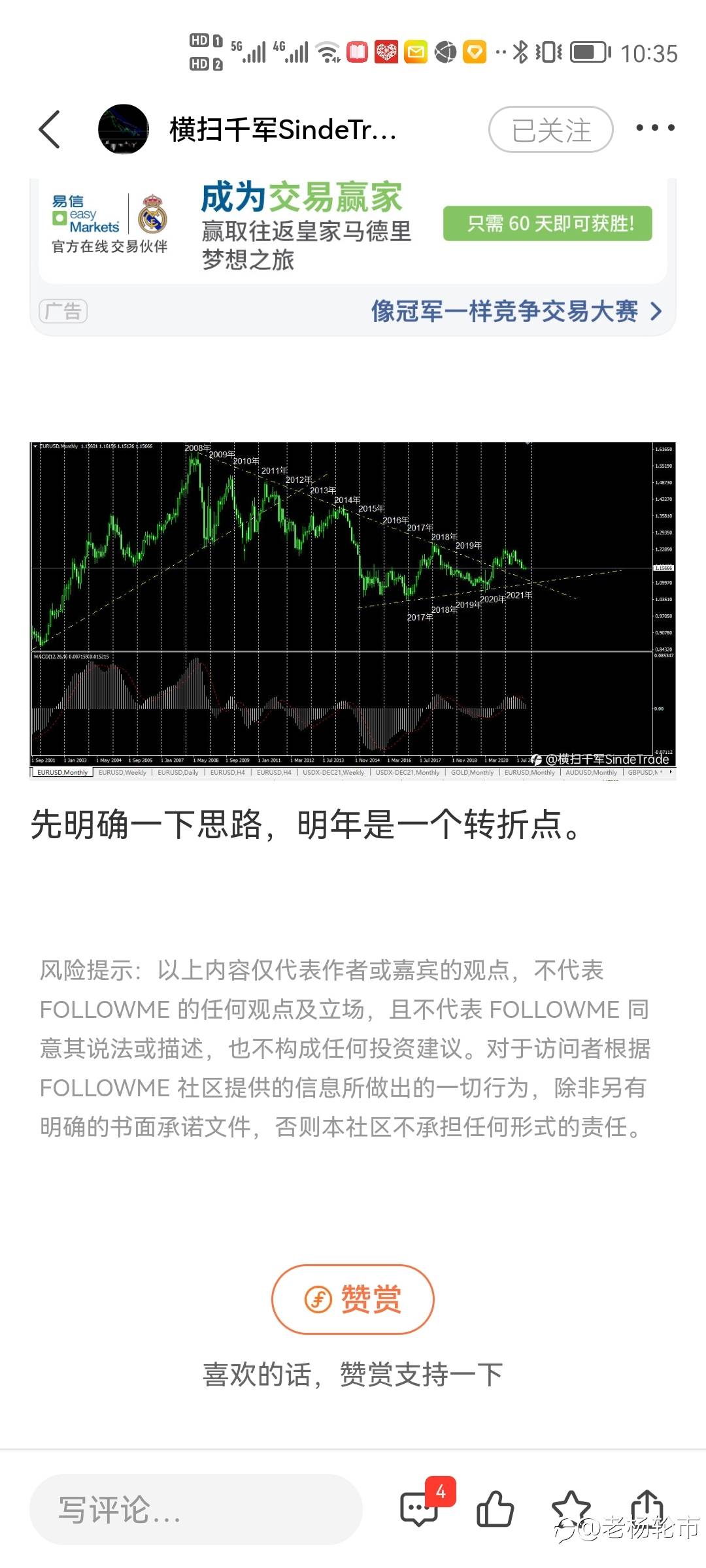View comments via the speech bubble icon
The width and height of the screenshot is (706, 1568).
coord(420,1509)
